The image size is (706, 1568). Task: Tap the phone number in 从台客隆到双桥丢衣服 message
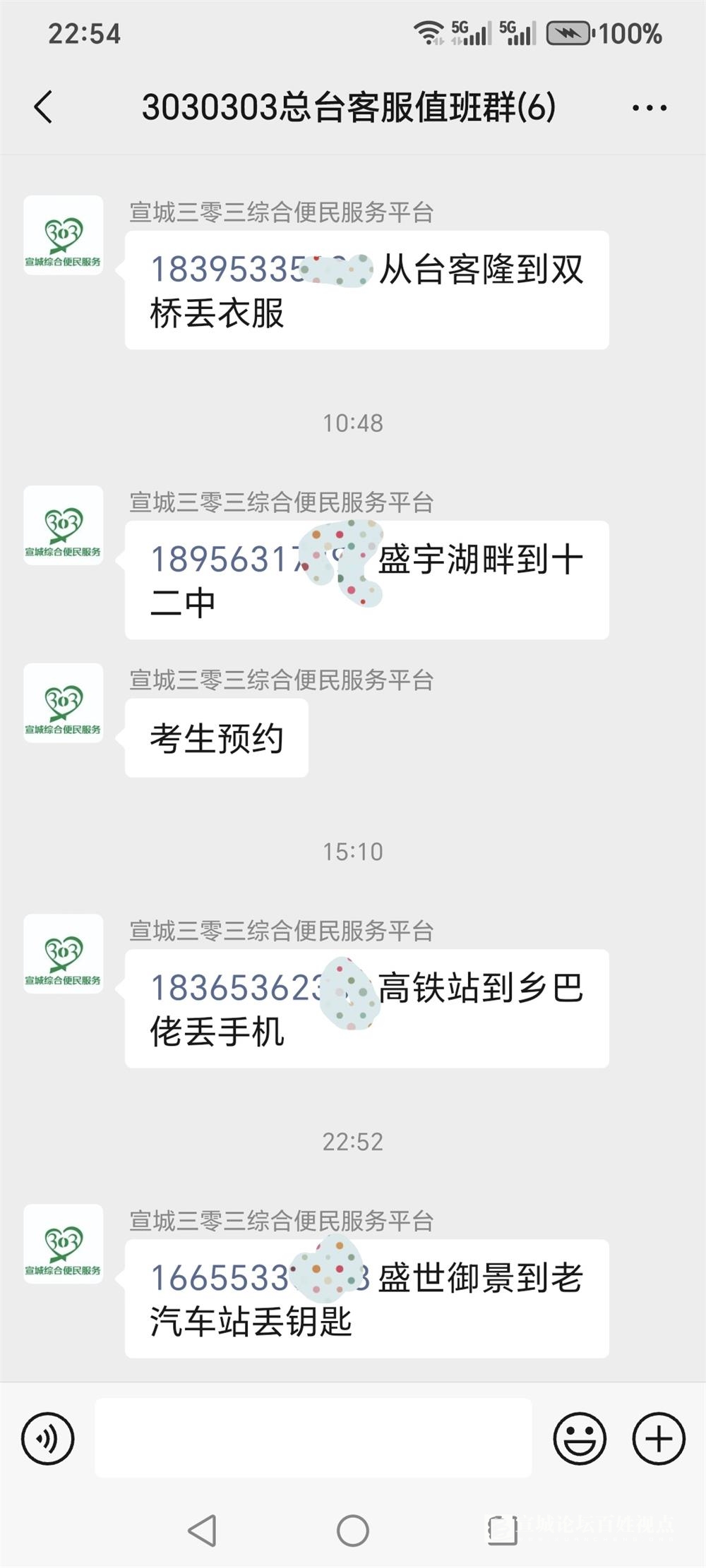pyautogui.click(x=261, y=270)
